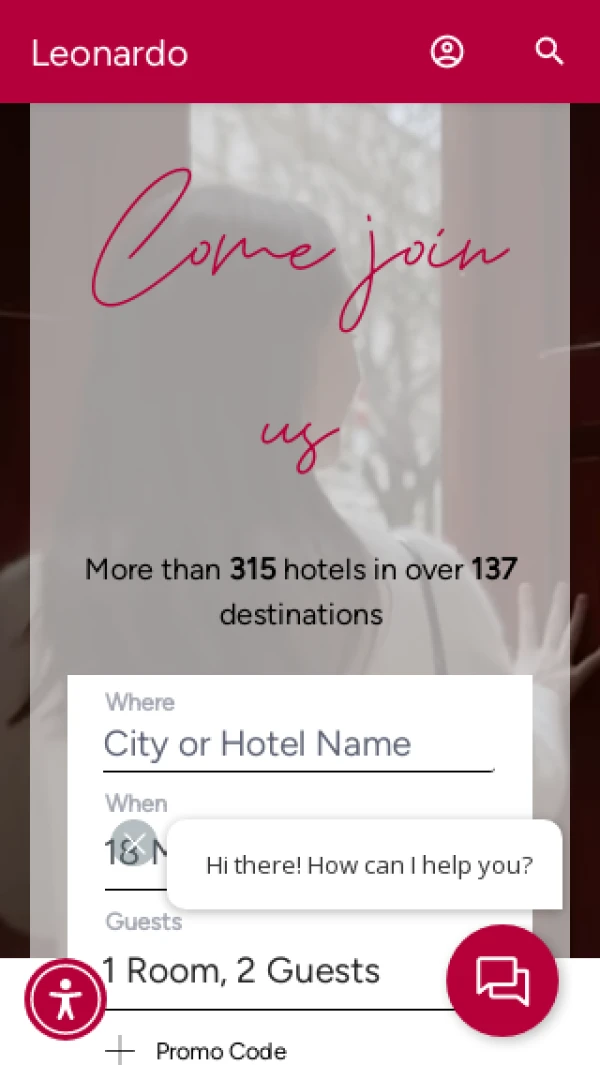Screen dimensions: 600x1065
Task: Change the 1 Room, 2 Guests selection
Action: tap(260, 971)
